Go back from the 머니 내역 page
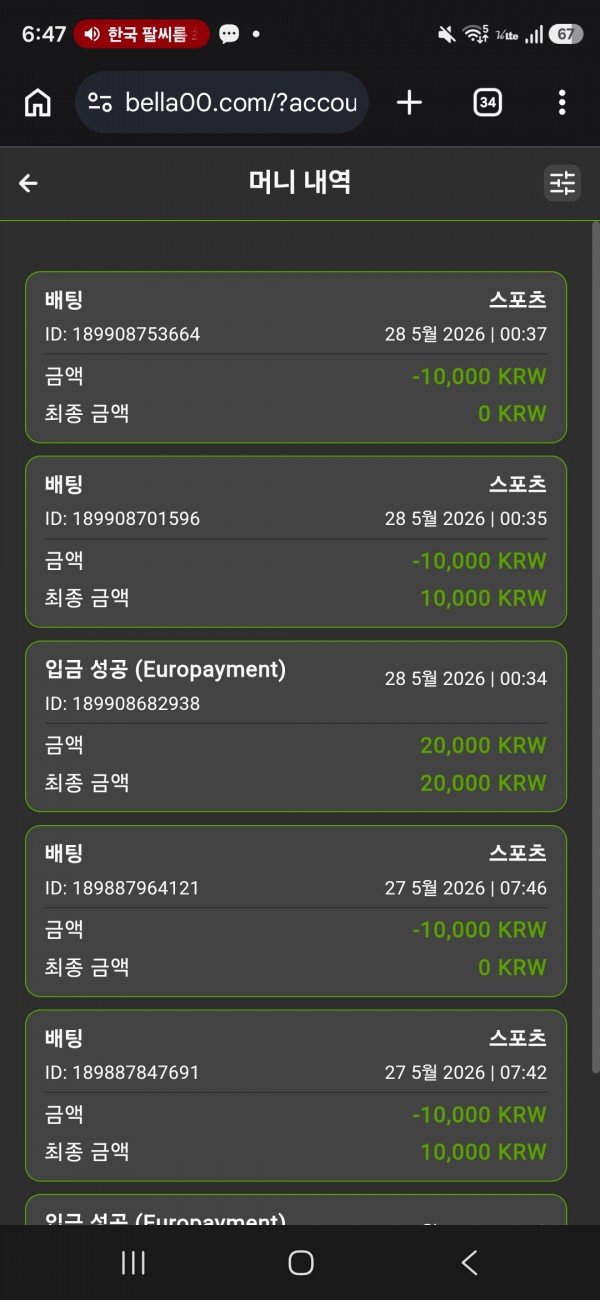This screenshot has height=1300, width=600. coord(28,183)
